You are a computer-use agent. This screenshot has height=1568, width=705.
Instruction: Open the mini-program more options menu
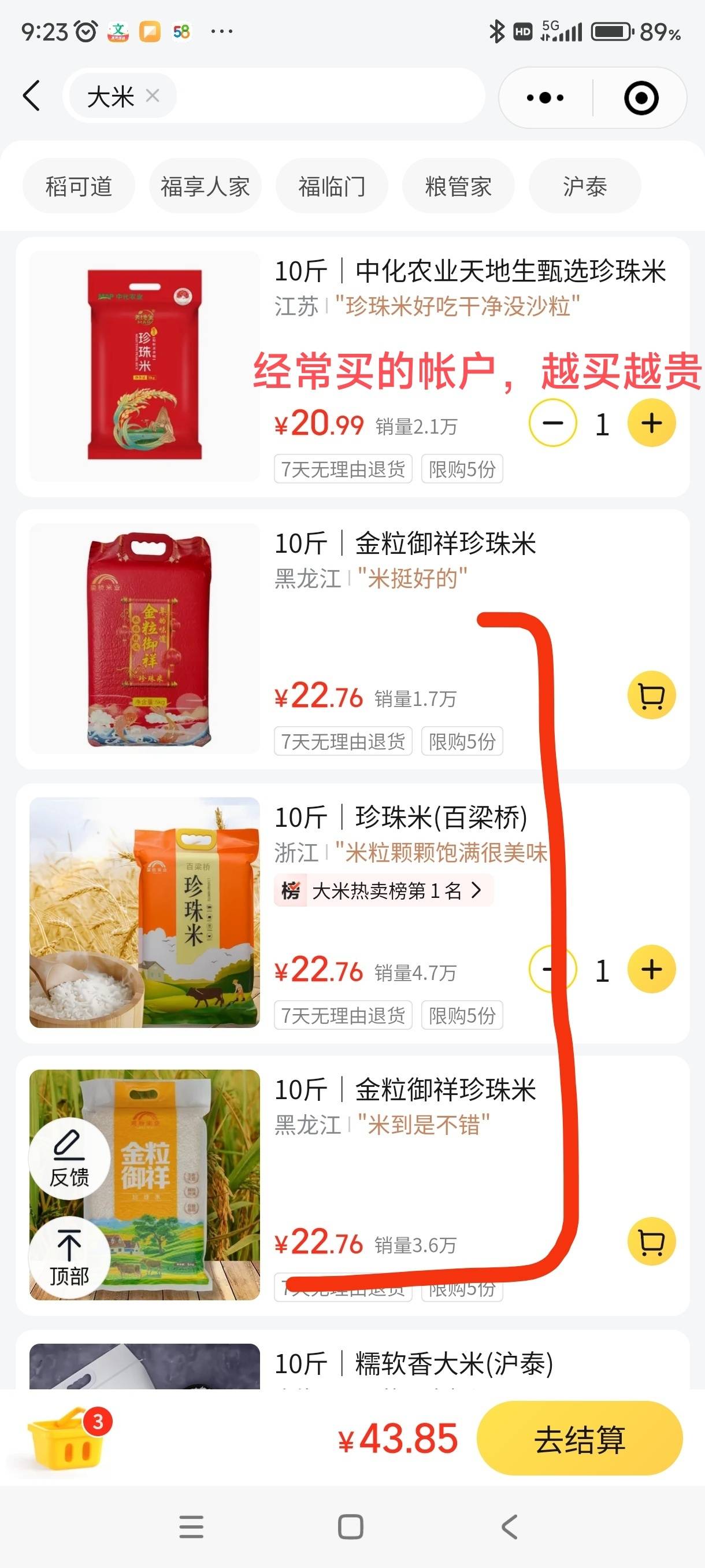pyautogui.click(x=545, y=98)
